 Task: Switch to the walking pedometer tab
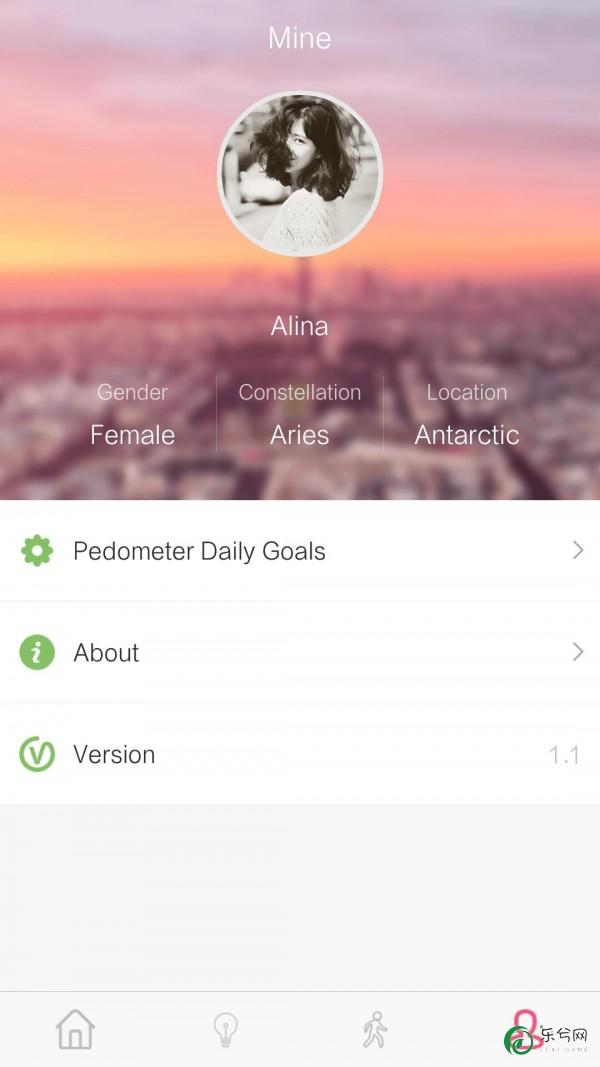(x=375, y=1029)
